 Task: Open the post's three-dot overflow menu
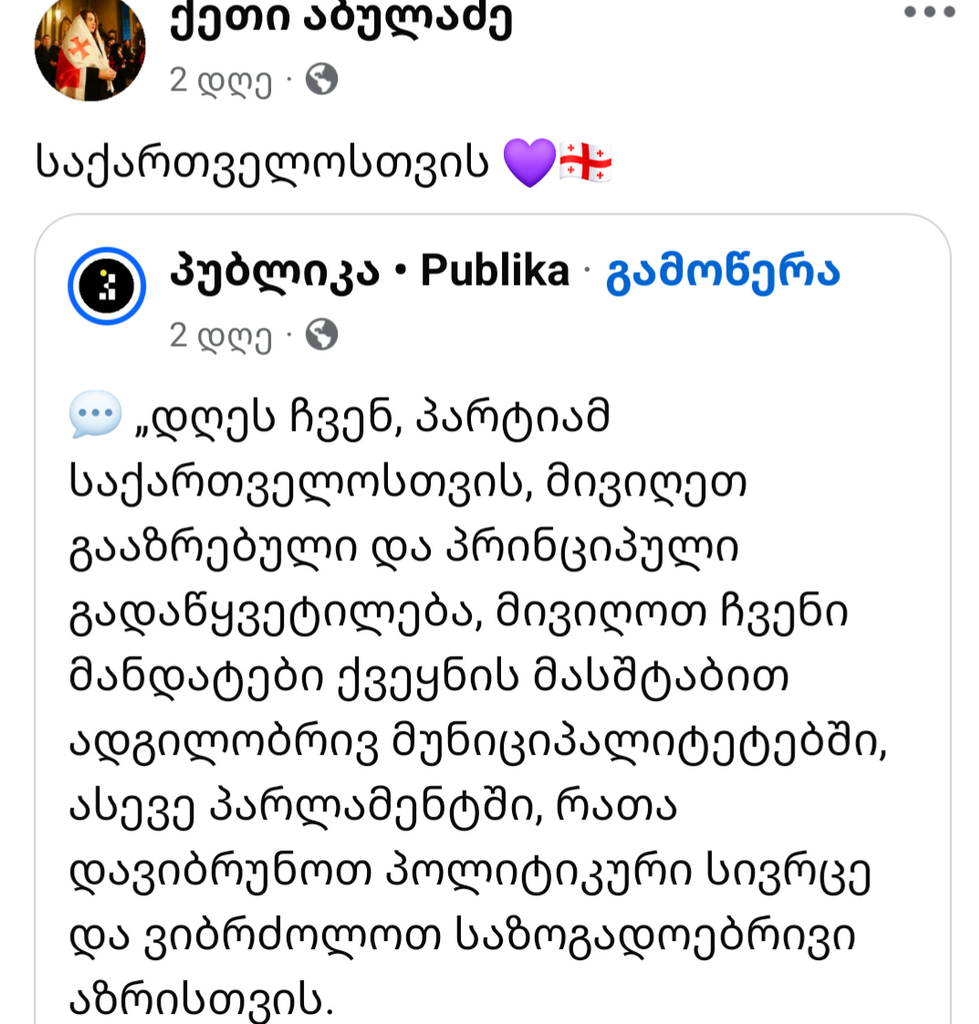tap(929, 12)
